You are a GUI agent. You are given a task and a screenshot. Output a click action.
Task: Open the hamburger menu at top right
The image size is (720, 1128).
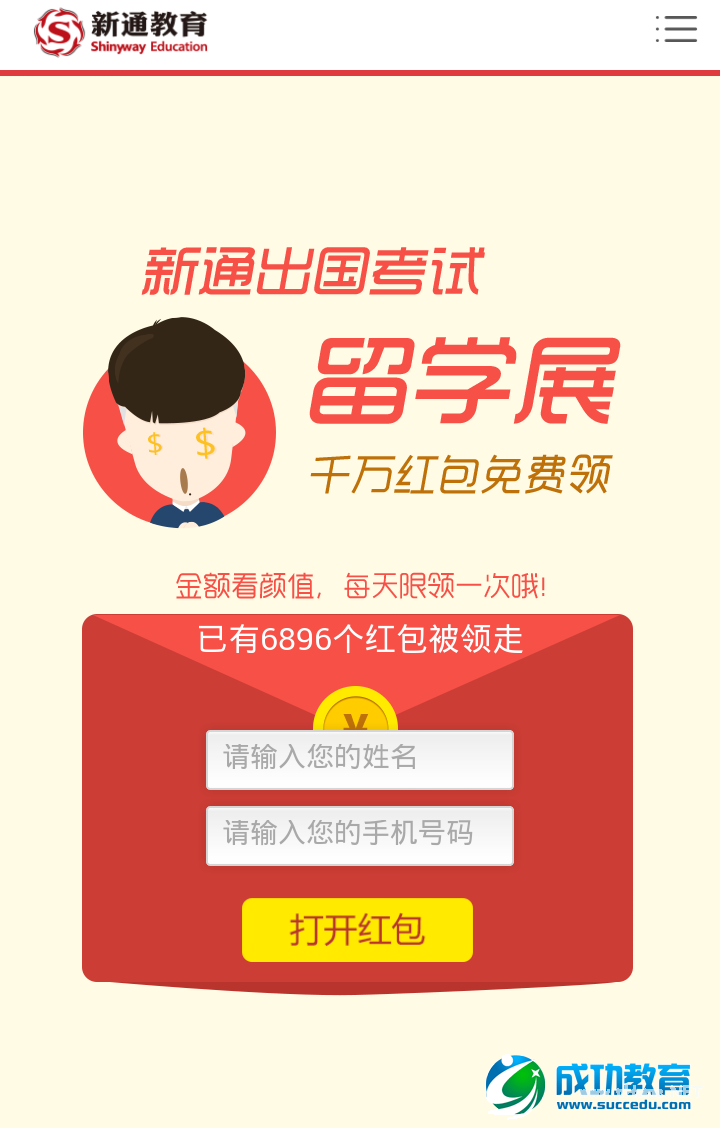(x=677, y=29)
